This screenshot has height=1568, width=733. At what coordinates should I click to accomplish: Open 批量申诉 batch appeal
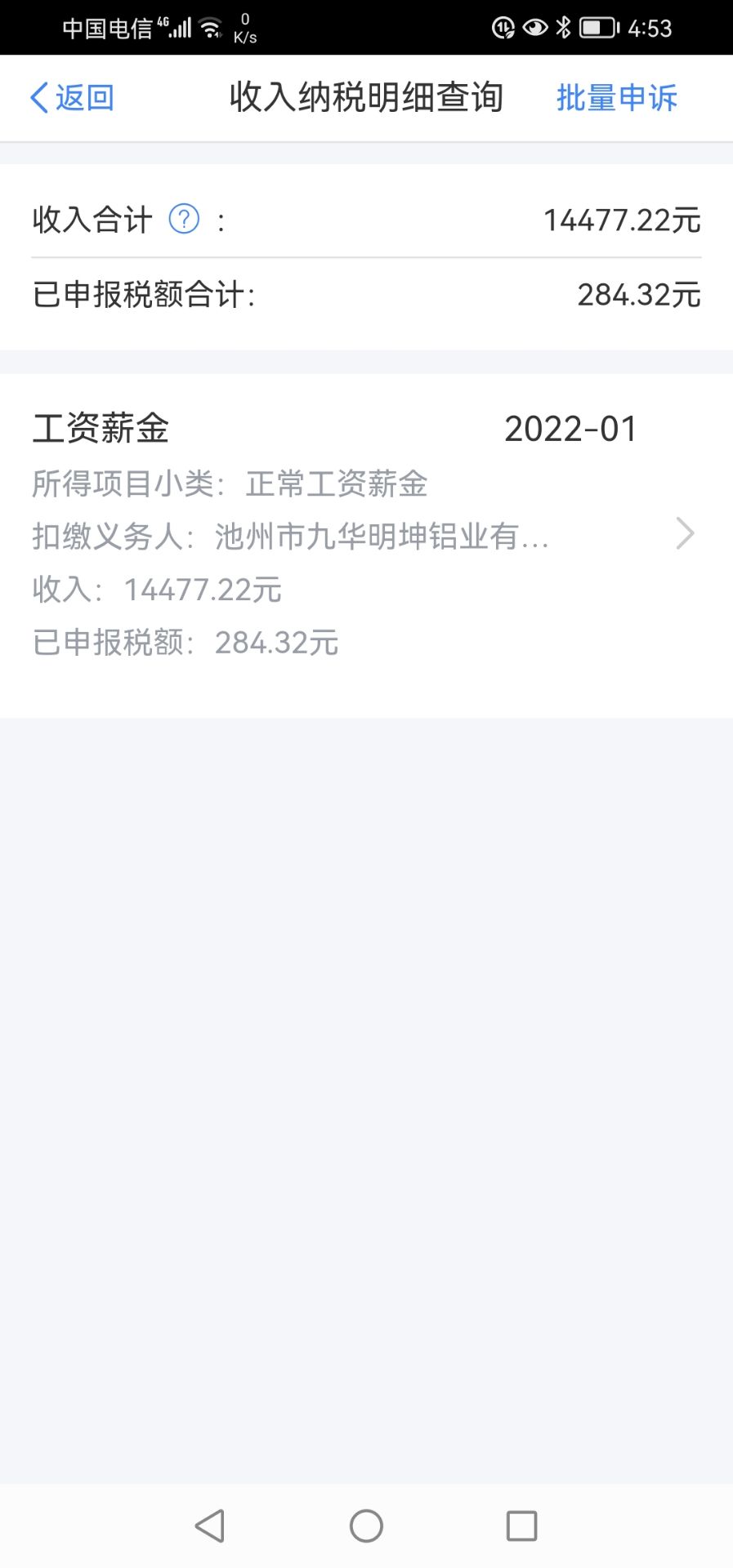[616, 98]
